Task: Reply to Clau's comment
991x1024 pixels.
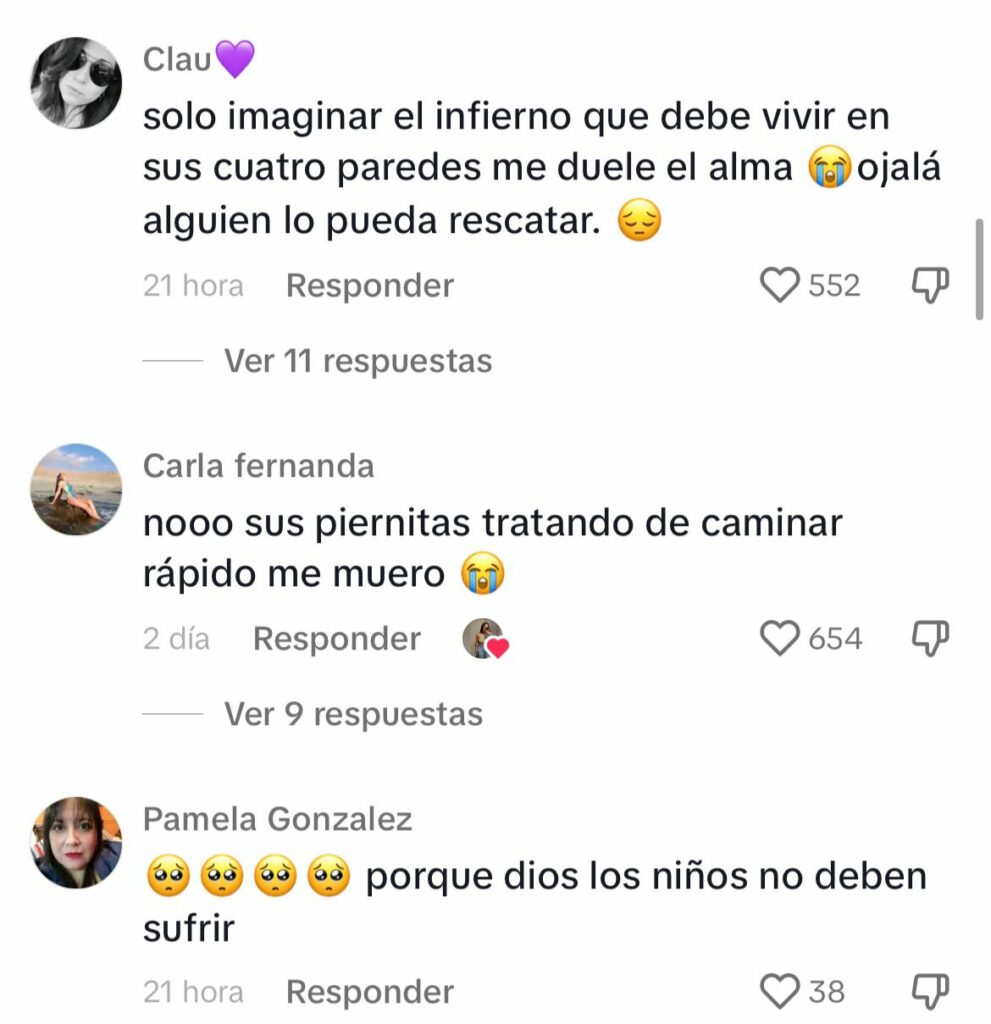Action: 369,286
